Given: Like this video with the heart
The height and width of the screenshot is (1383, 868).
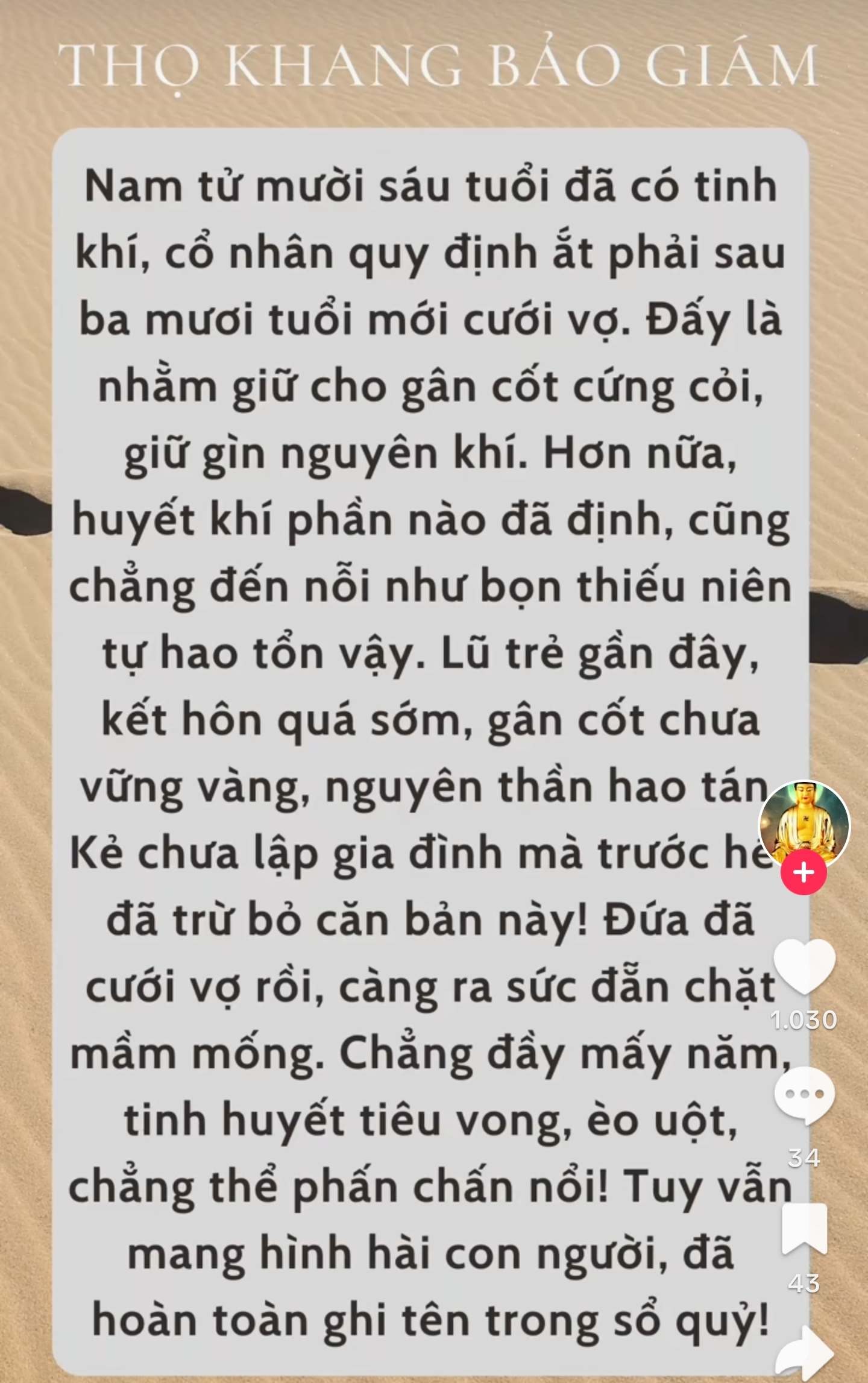Looking at the screenshot, I should coord(804,966).
